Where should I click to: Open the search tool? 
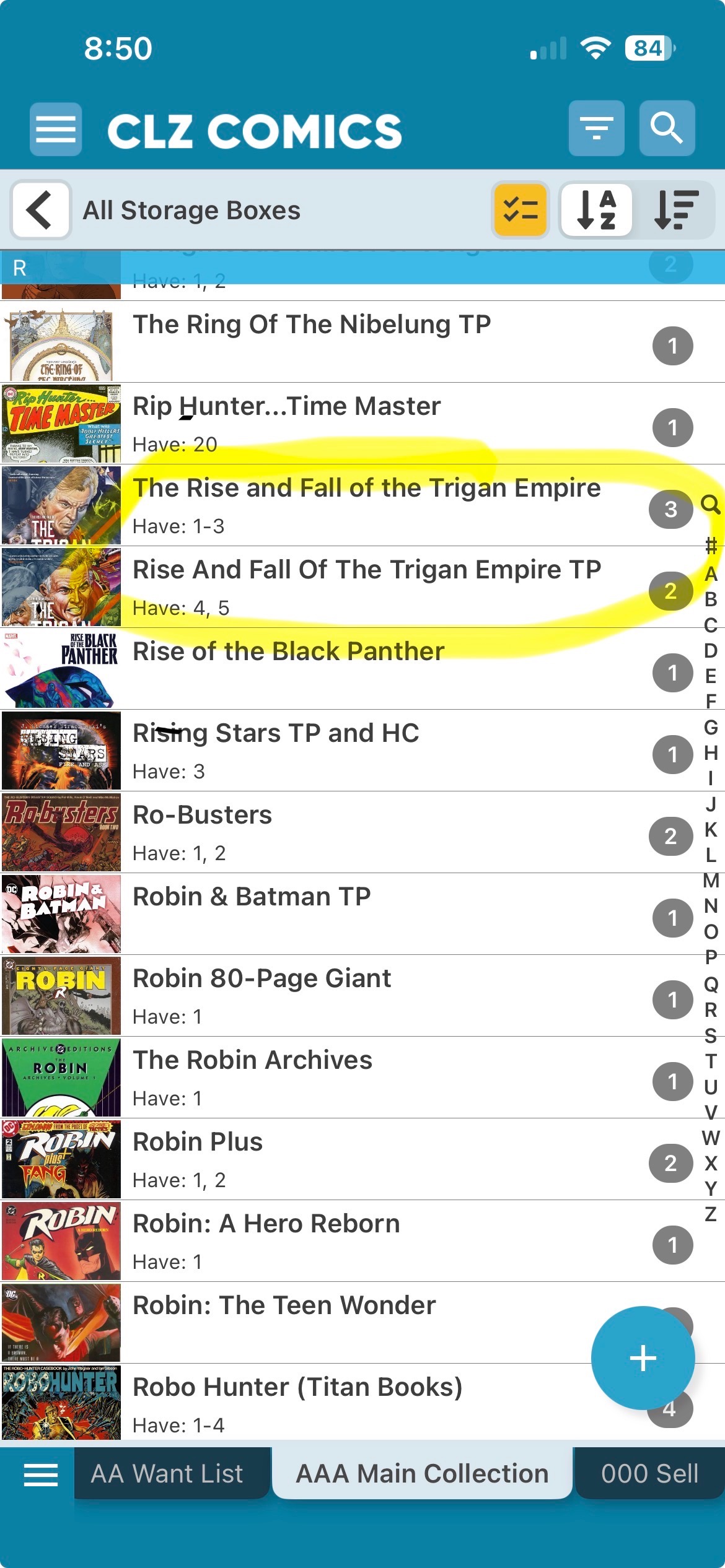[x=667, y=128]
